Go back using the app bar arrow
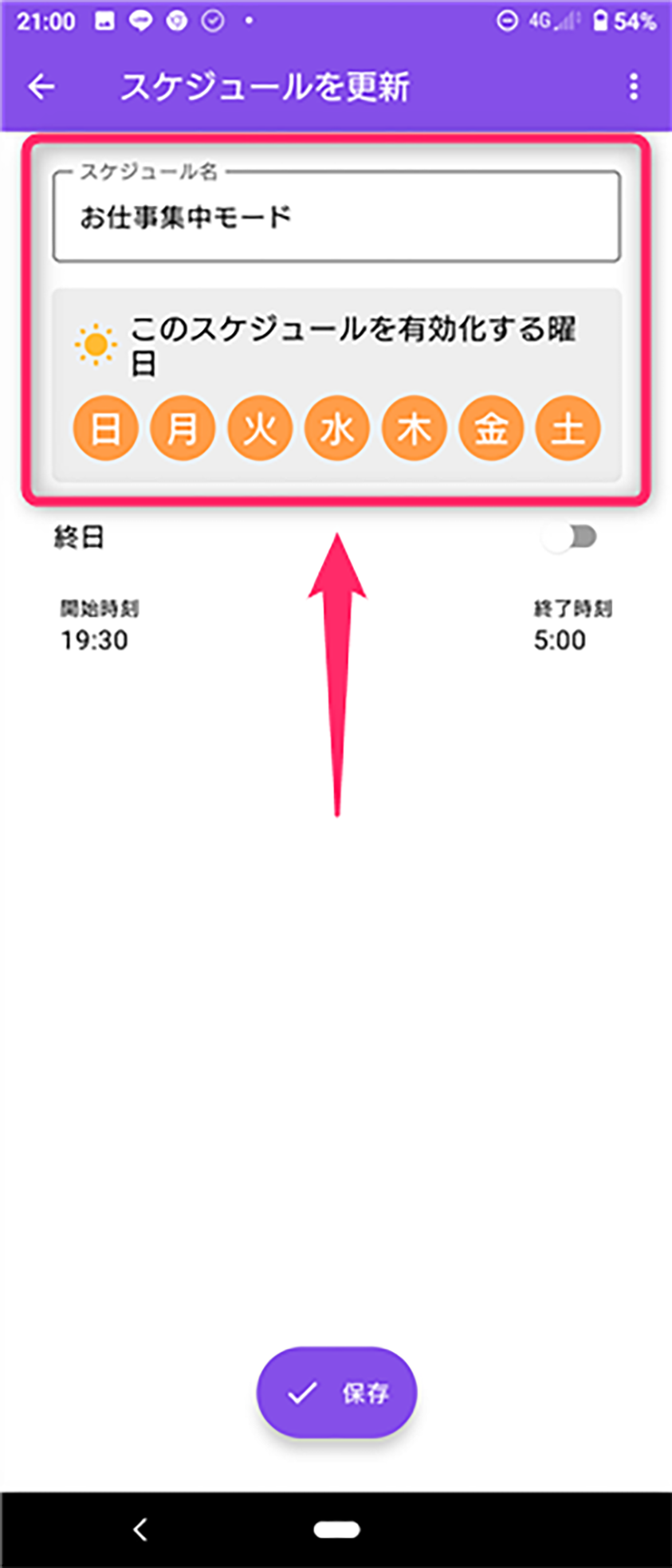Screen dimensions: 672x1568 41,87
